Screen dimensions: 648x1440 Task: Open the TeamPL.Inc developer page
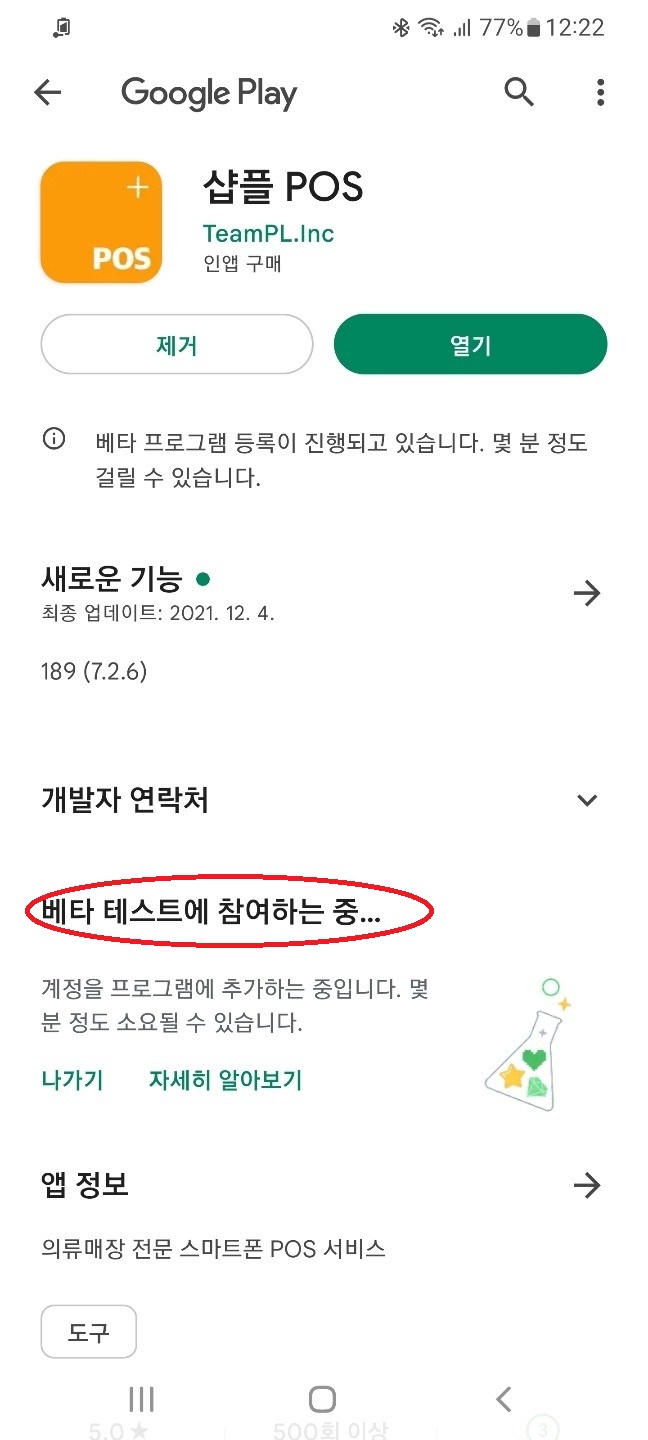(x=268, y=234)
